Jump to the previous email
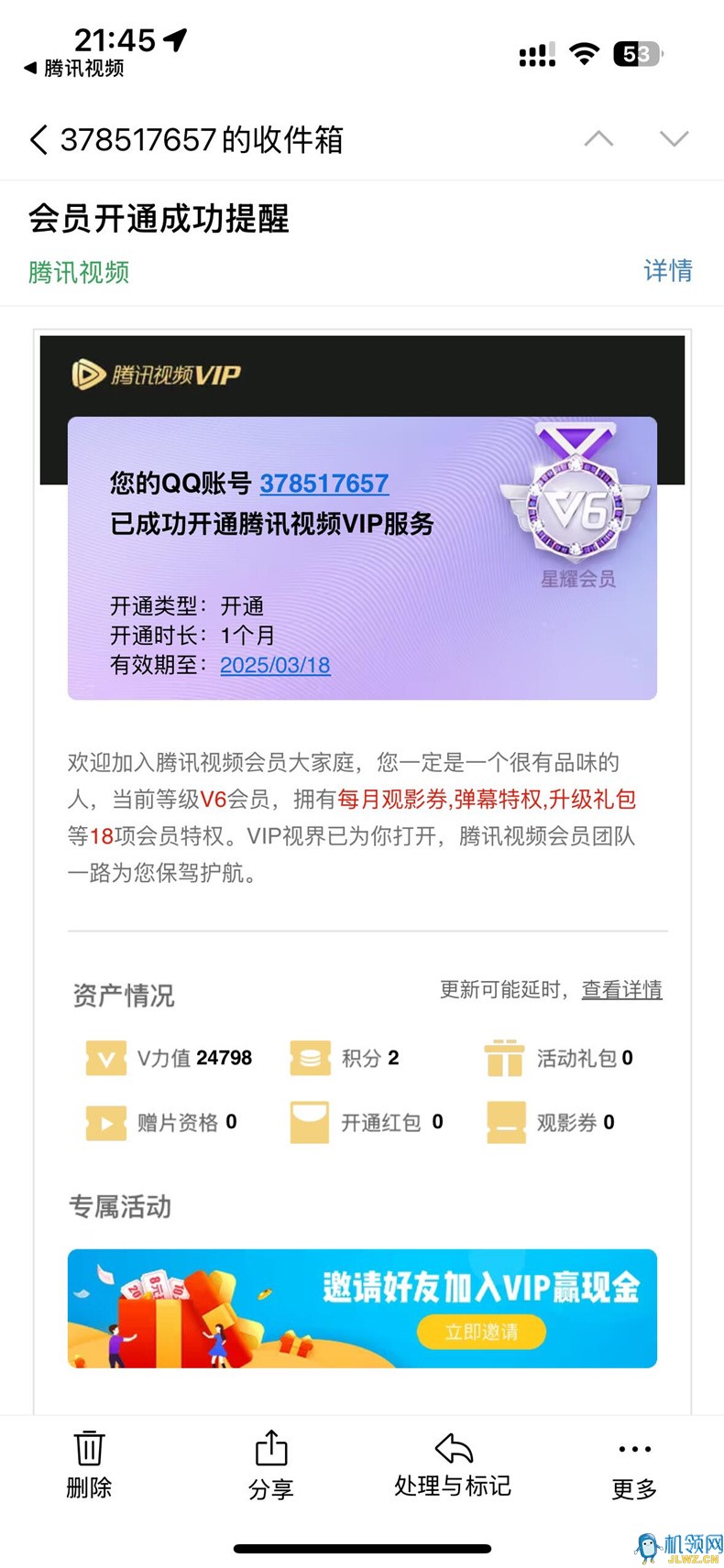This screenshot has width=724, height=1568. click(598, 139)
